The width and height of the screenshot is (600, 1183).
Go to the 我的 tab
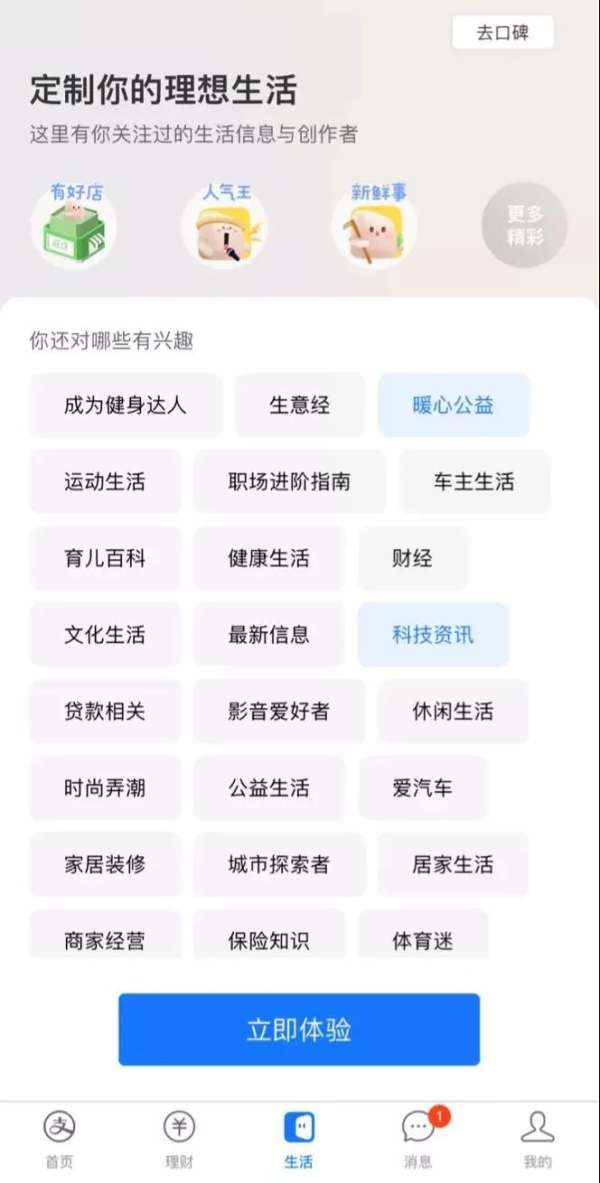click(x=537, y=1139)
